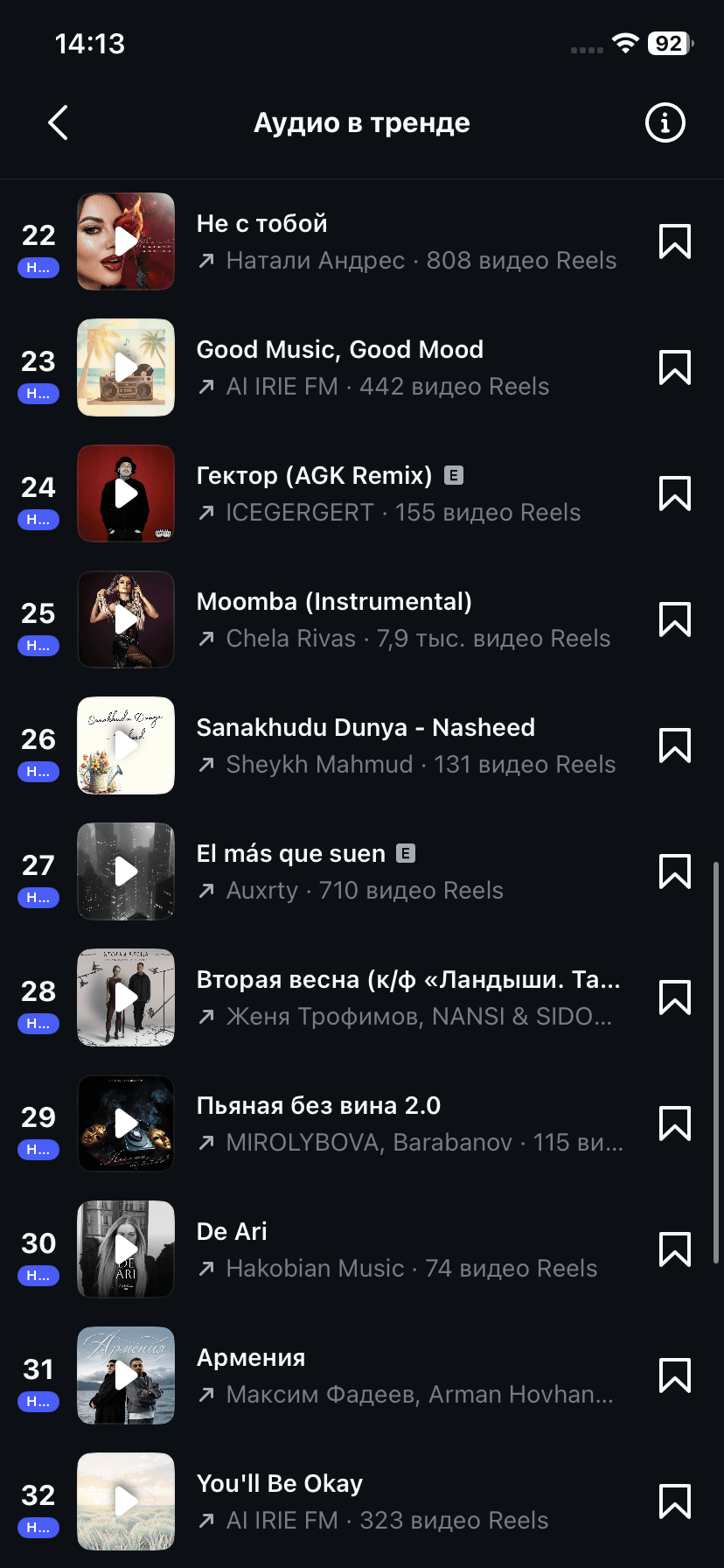Go back using the top-left arrow
724x1568 pixels.
[58, 122]
